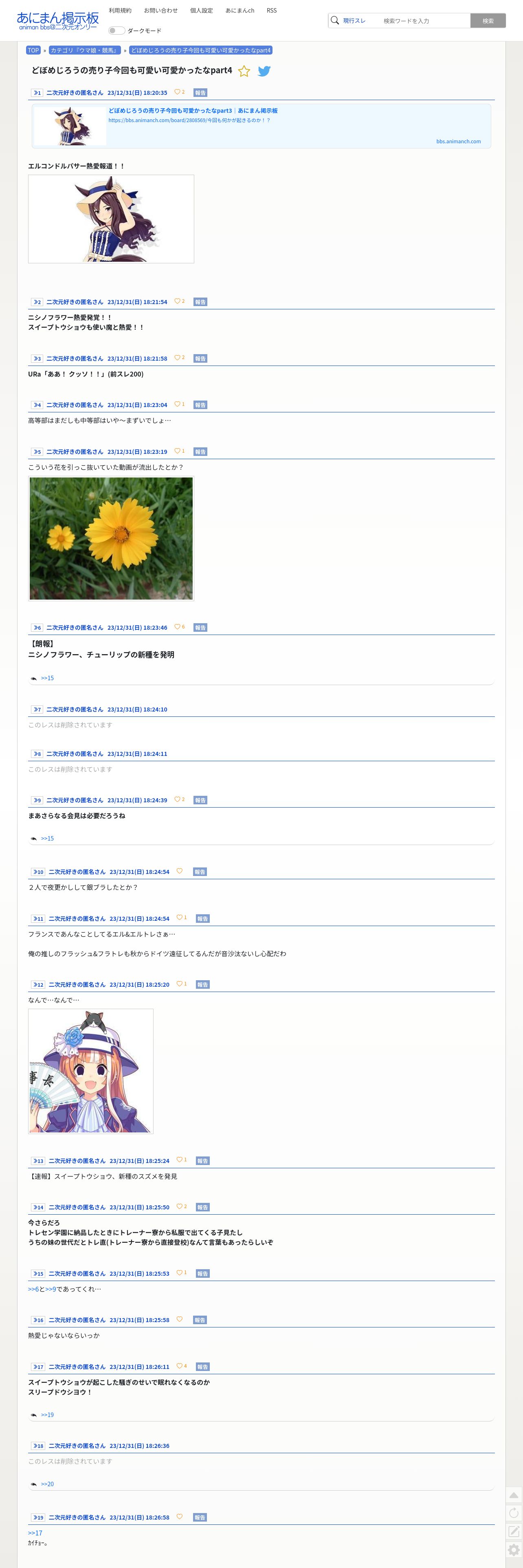This screenshot has width=523, height=1568.
Task: Open the RSS link
Action: [x=272, y=10]
